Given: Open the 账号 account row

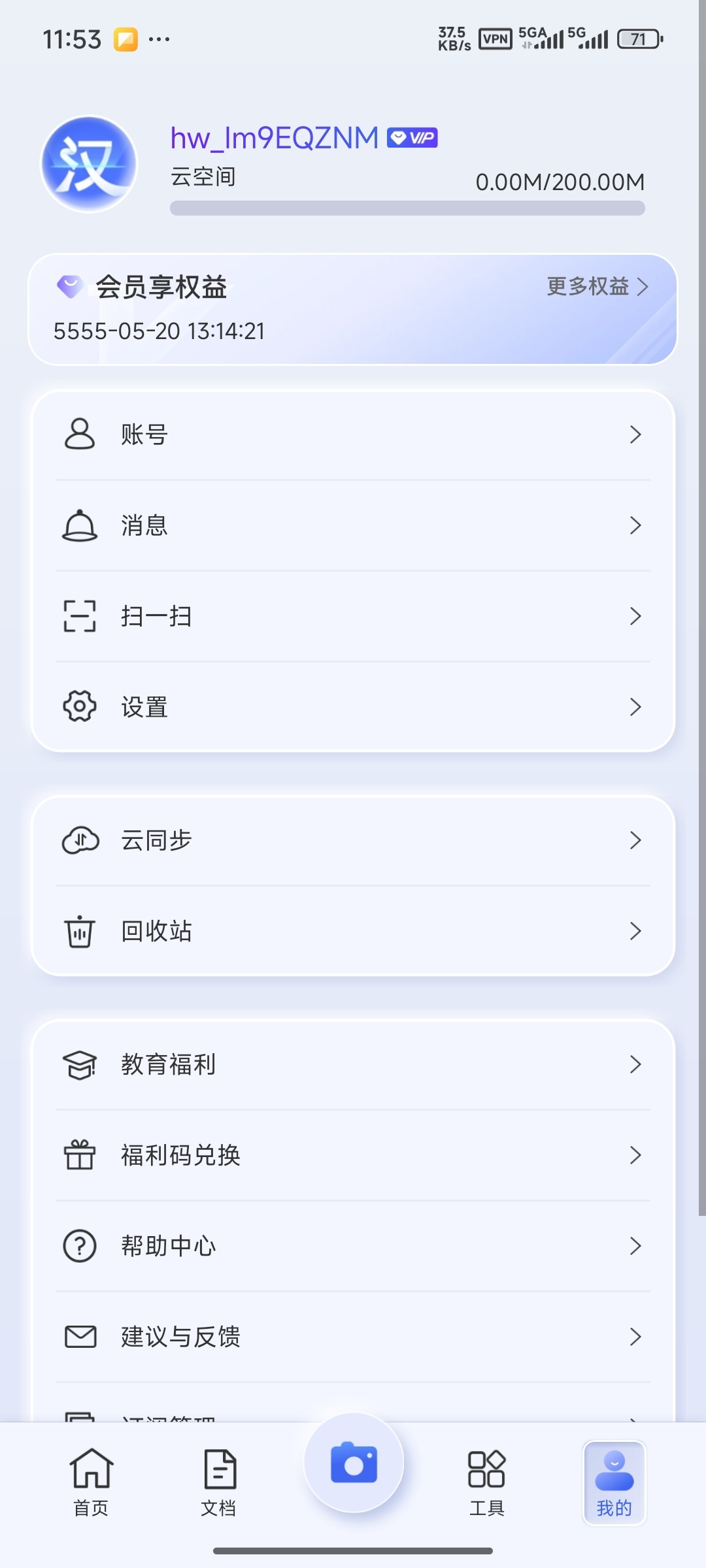Looking at the screenshot, I should point(353,434).
